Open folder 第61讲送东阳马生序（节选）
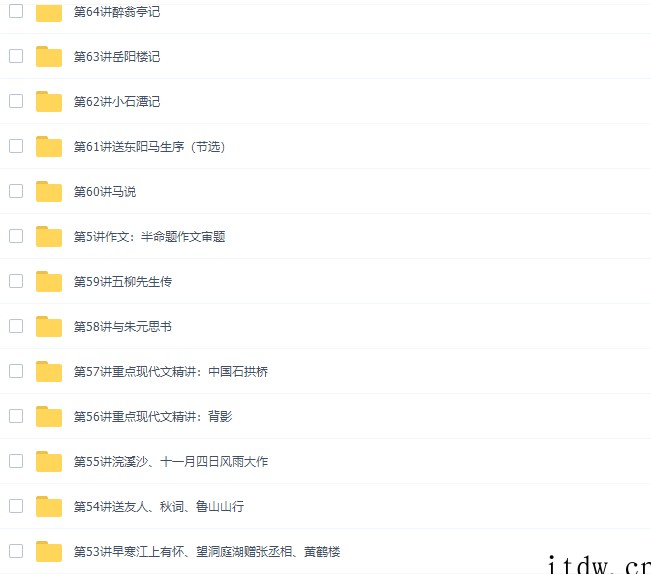This screenshot has width=651, height=574. tap(150, 147)
